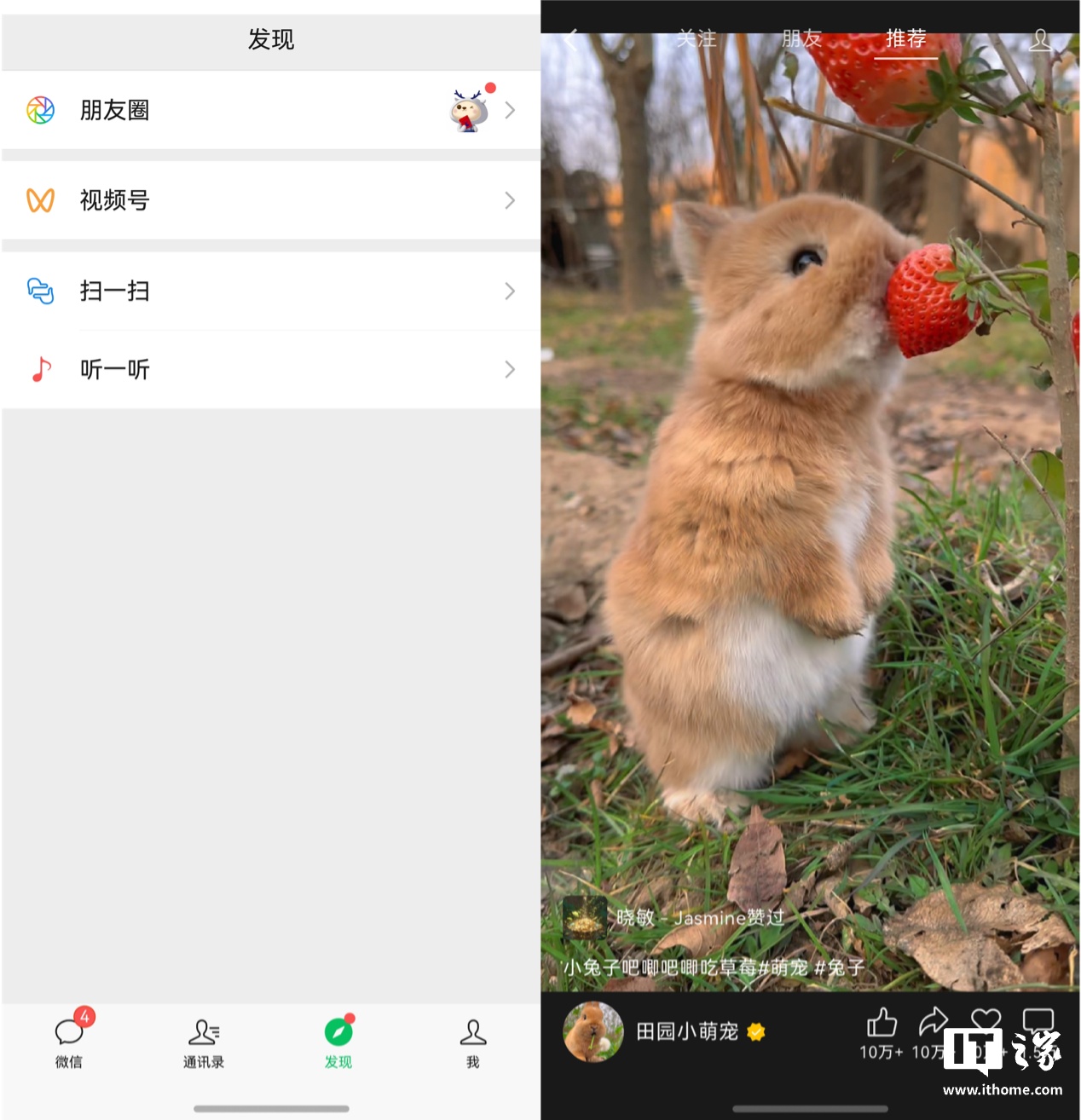Image resolution: width=1081 pixels, height=1120 pixels.
Task: Select the 推荐 recommended tab
Action: 905,39
